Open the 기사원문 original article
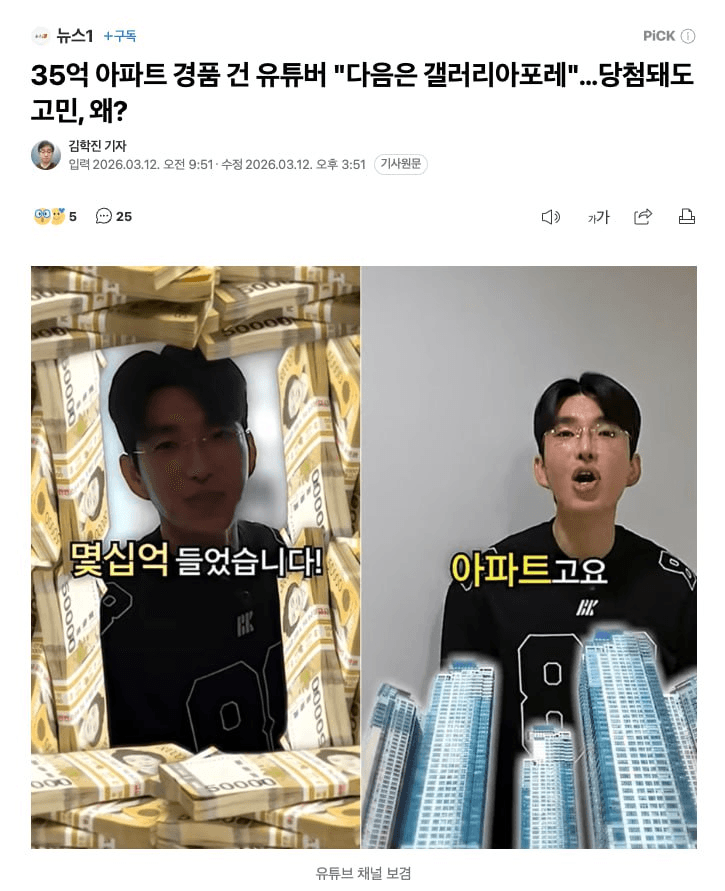This screenshot has width=725, height=891. (x=400, y=165)
